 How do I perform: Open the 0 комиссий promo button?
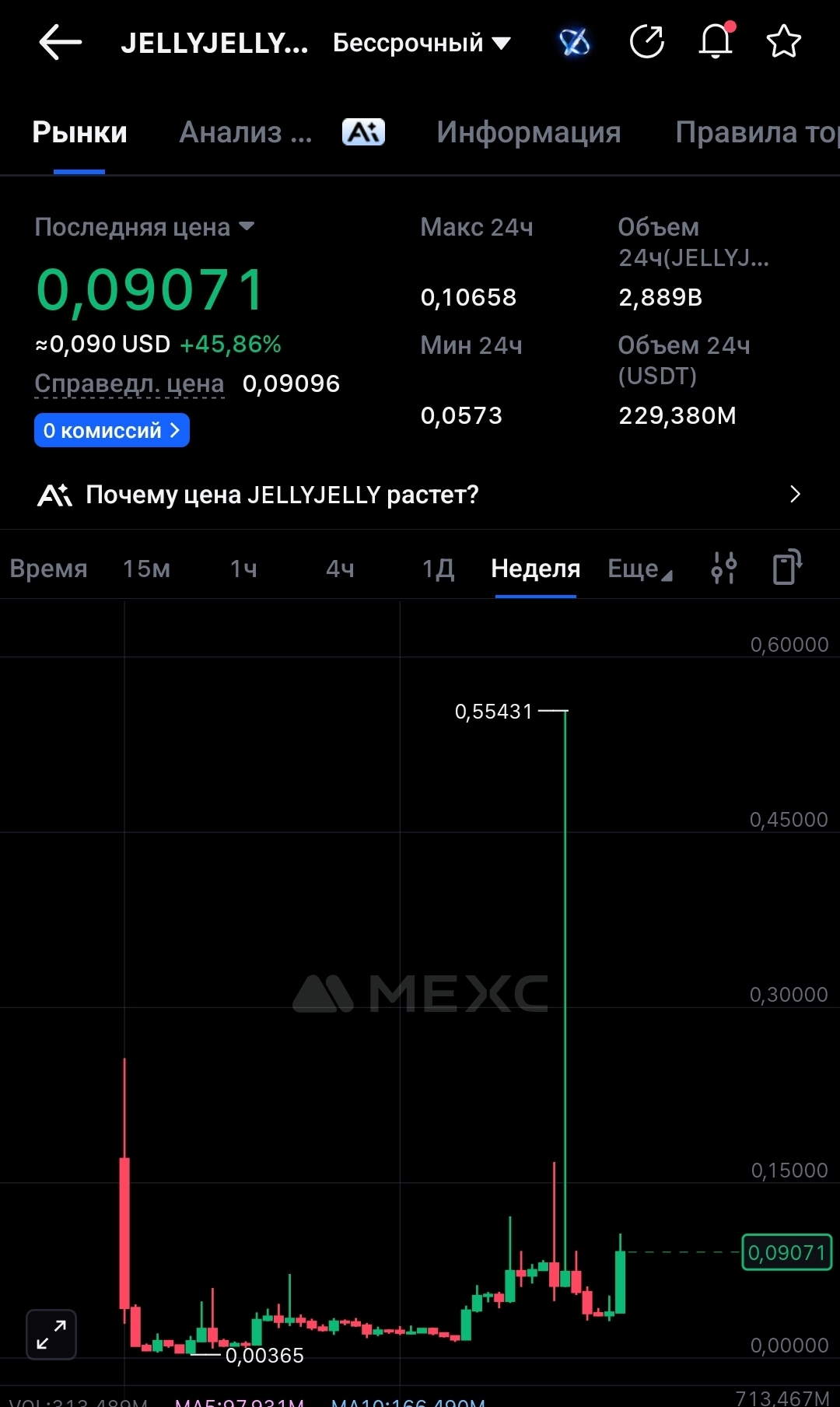tap(112, 430)
